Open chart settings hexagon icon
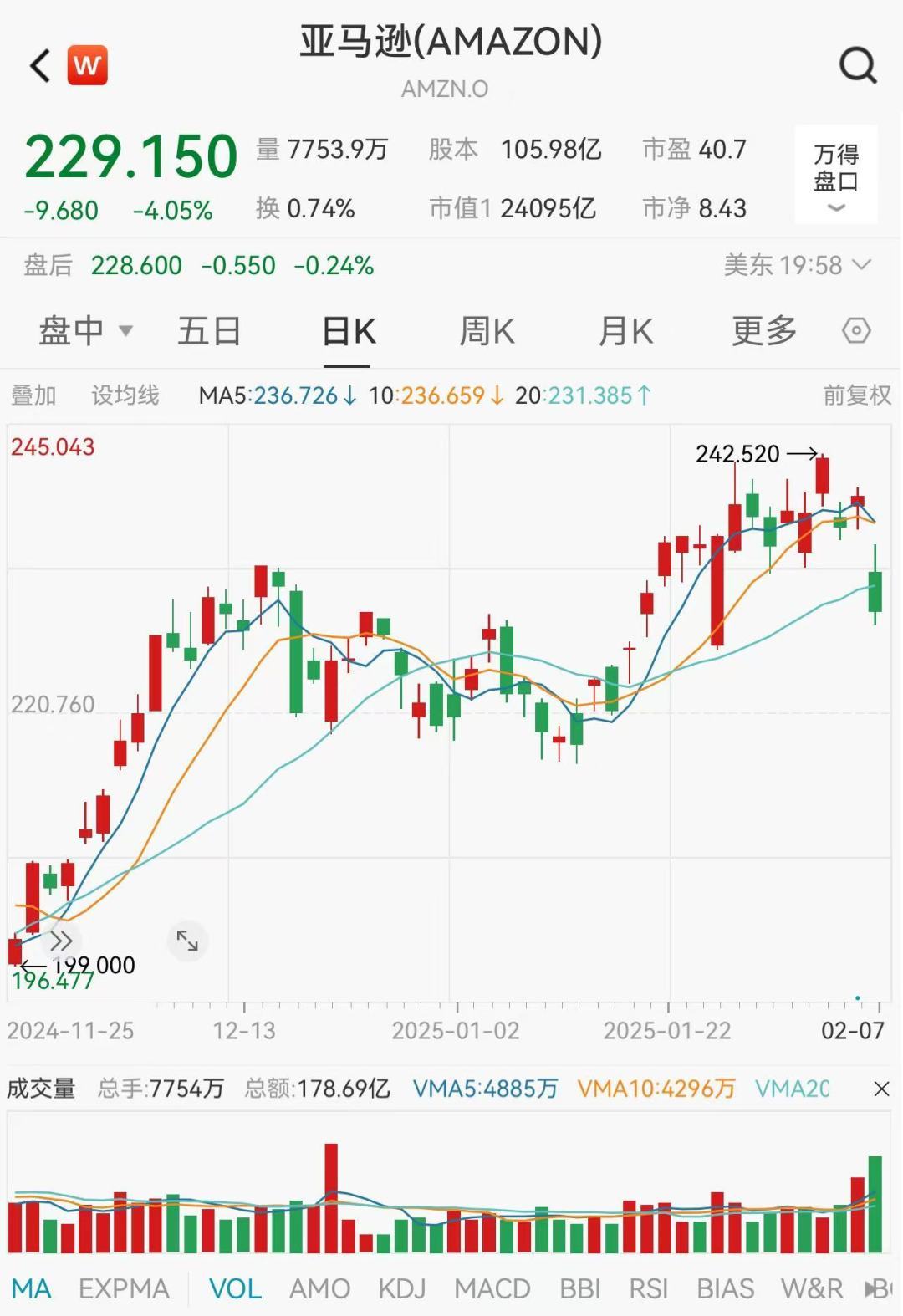 856,331
